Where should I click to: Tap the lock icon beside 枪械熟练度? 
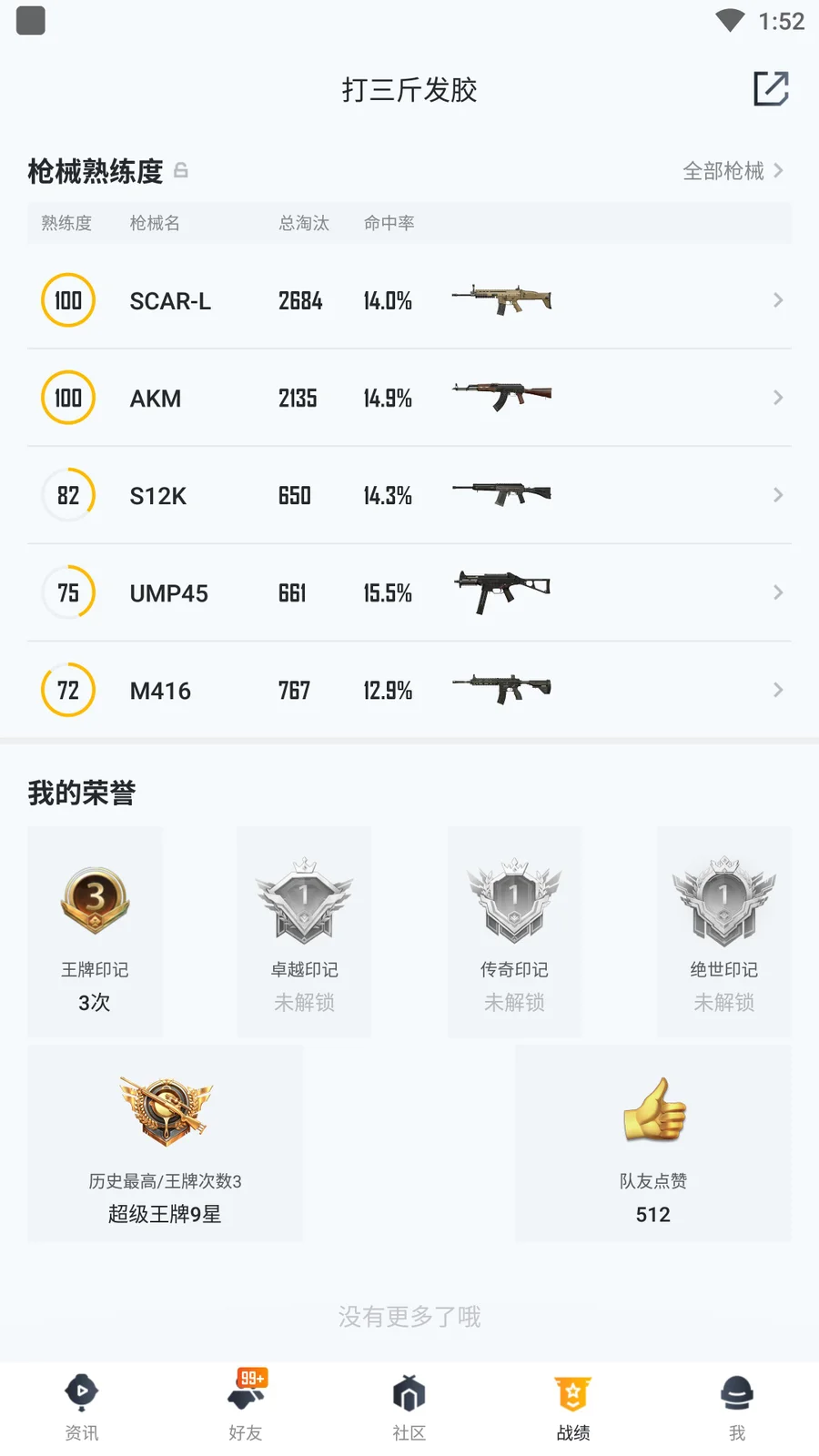point(181,170)
